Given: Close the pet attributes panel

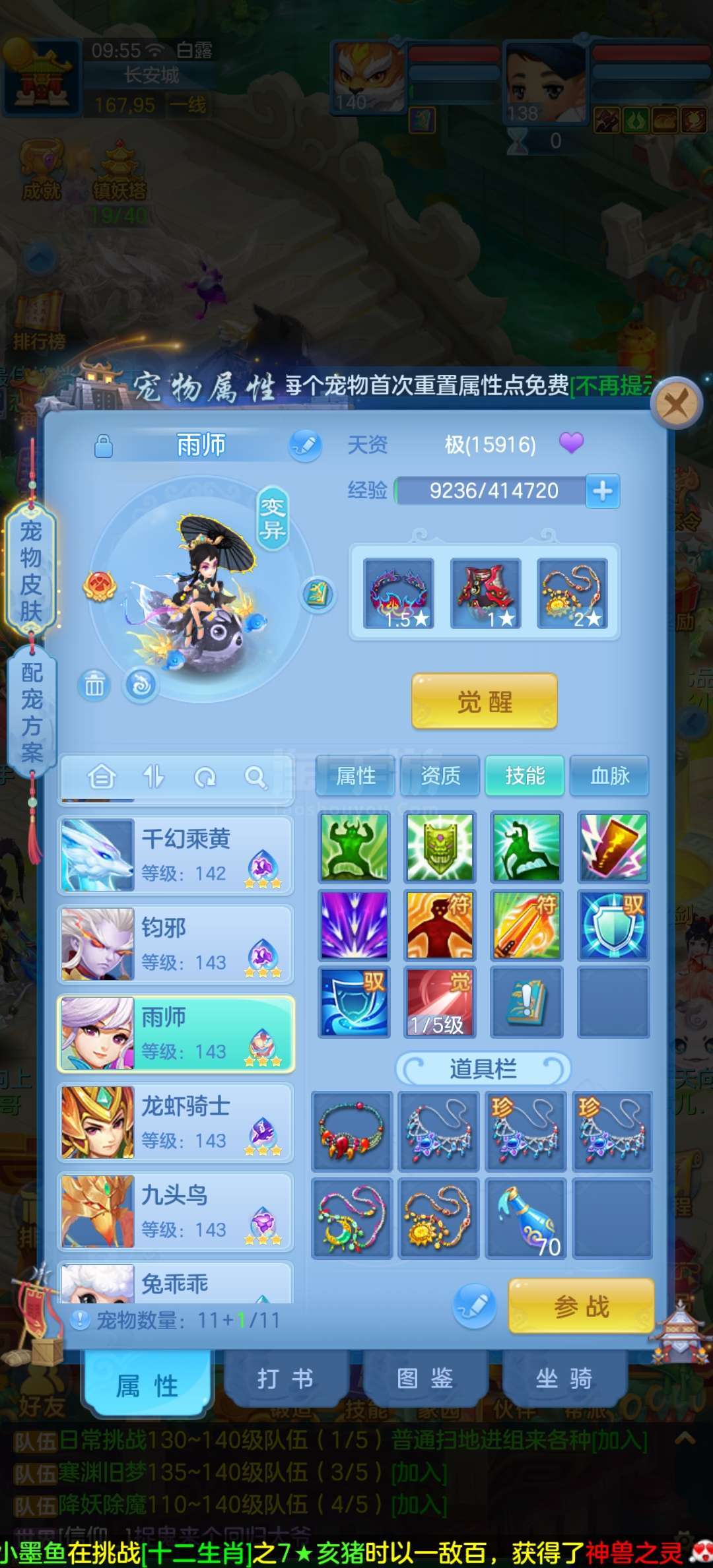Looking at the screenshot, I should point(676,402).
